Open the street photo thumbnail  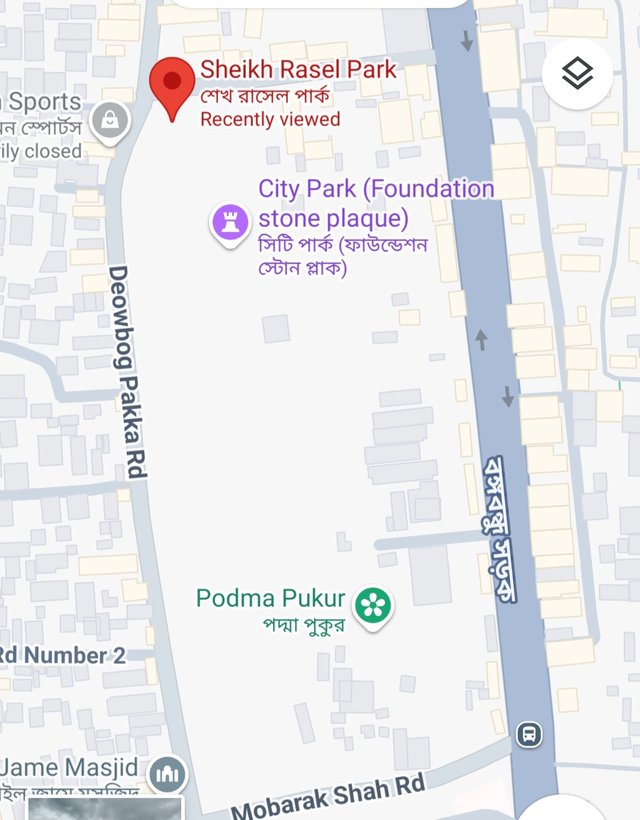point(105,808)
